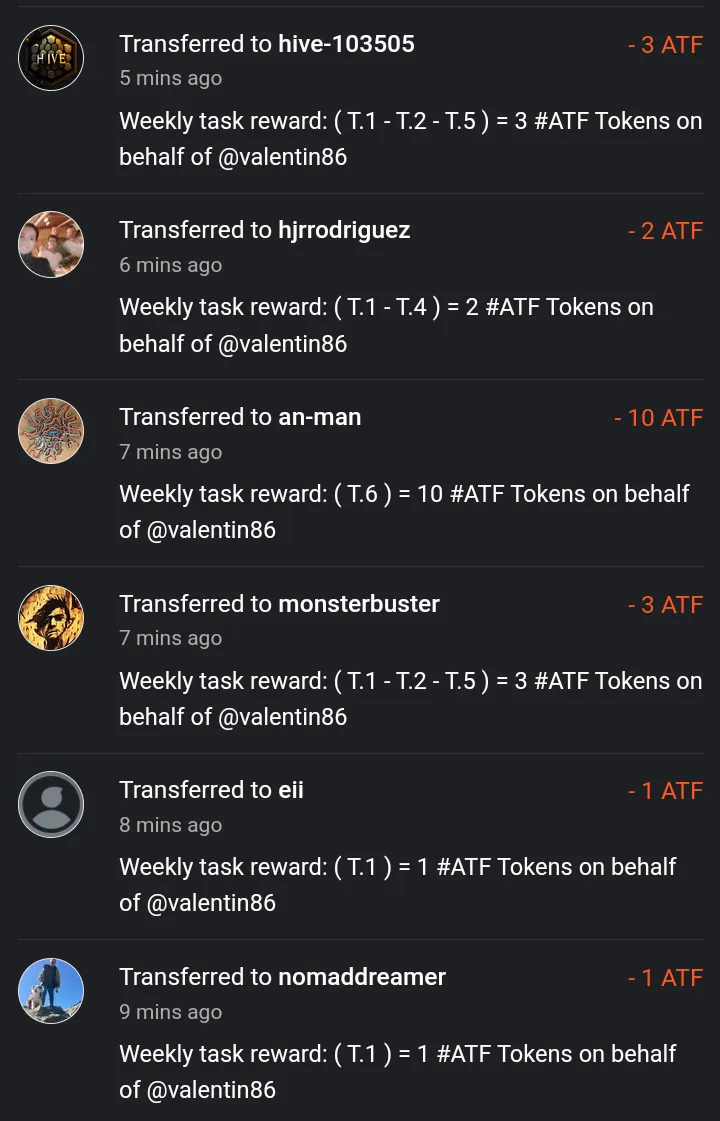Open monsterbuster's avatar
The width and height of the screenshot is (720, 1121).
51,618
